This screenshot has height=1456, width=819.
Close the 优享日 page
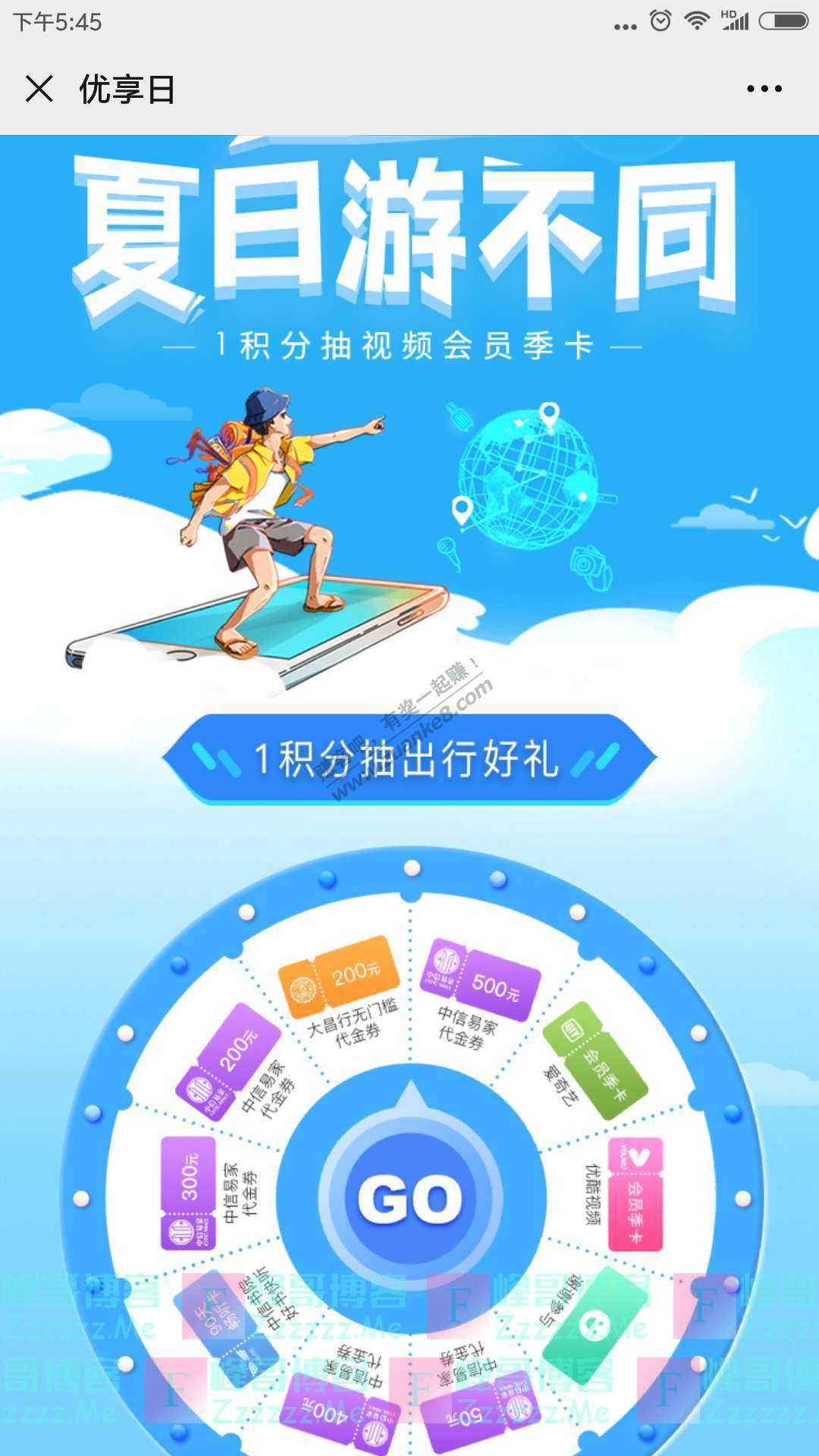[39, 89]
